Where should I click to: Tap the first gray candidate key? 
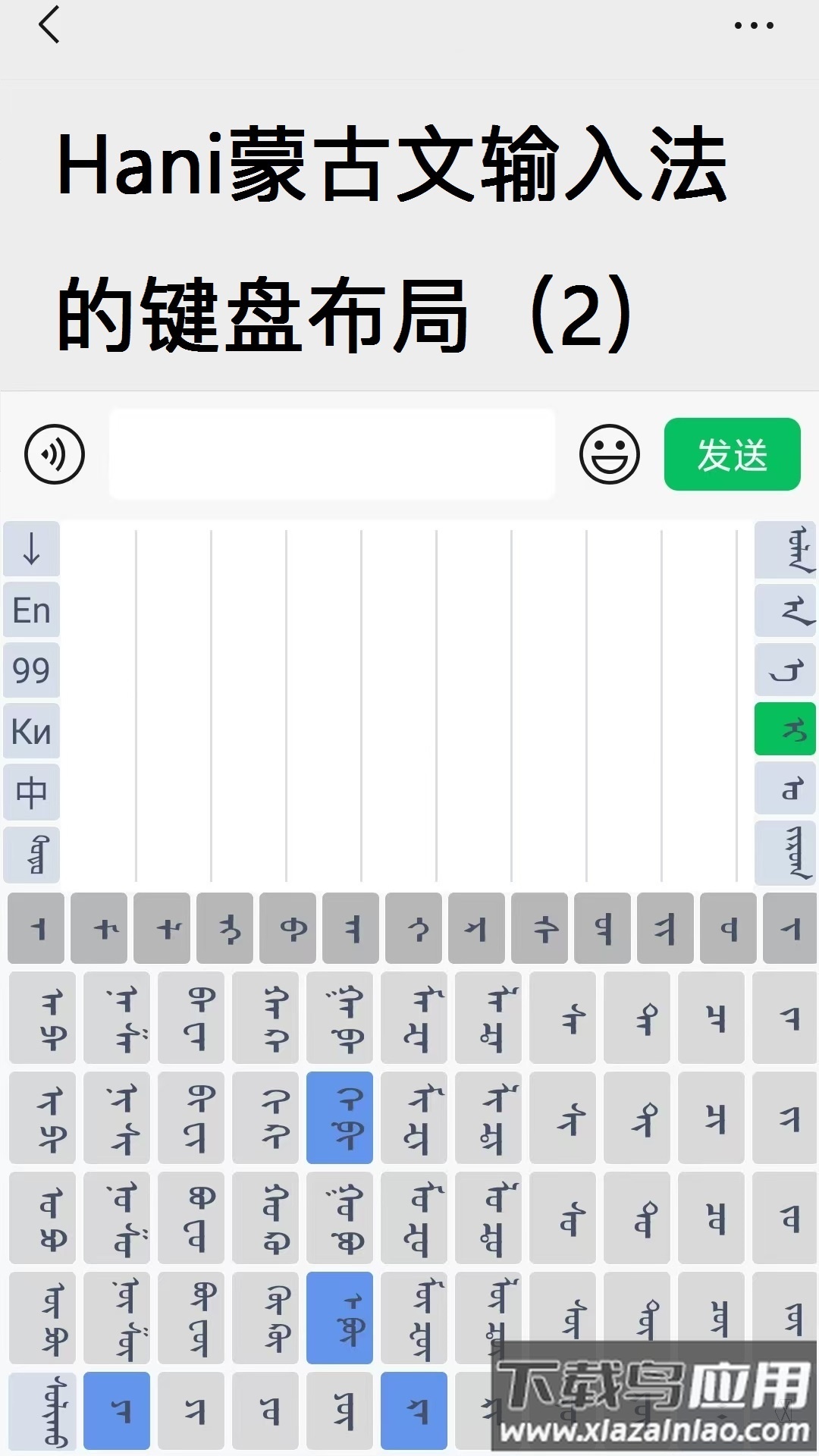[36, 928]
